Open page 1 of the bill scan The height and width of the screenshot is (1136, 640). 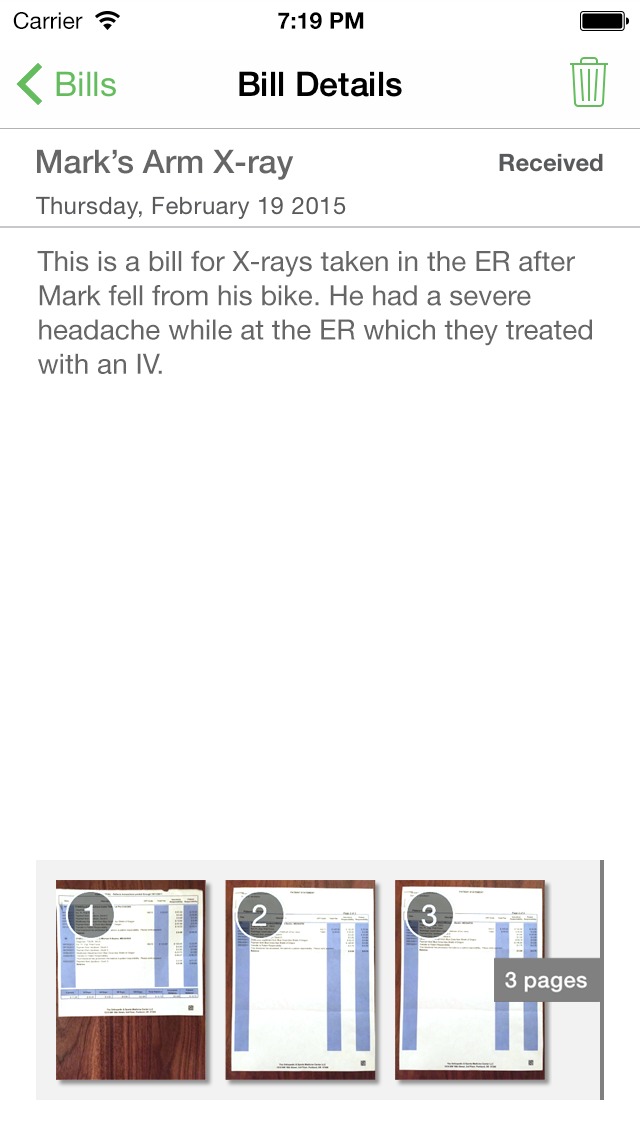131,980
